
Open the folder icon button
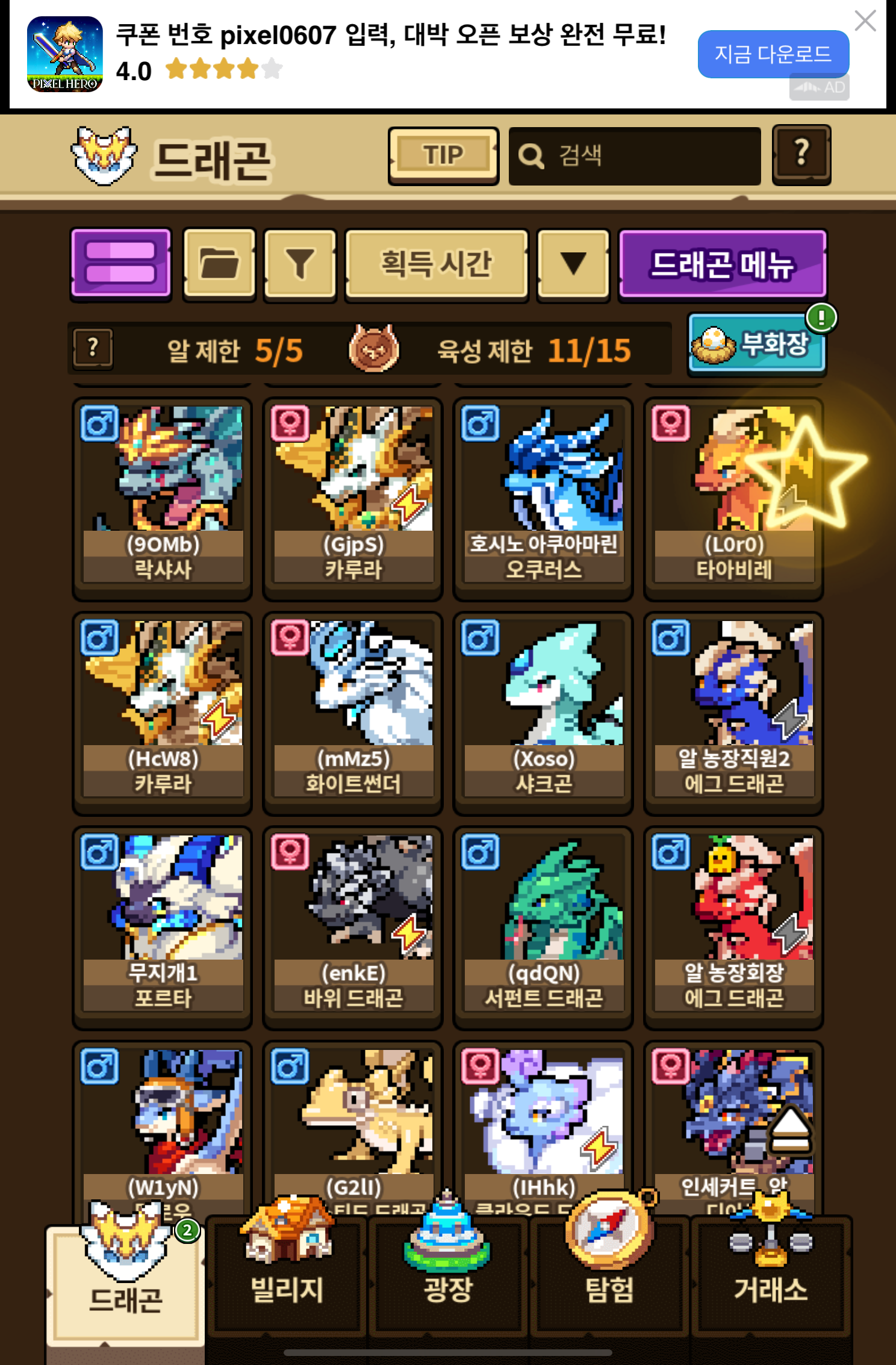coord(219,263)
